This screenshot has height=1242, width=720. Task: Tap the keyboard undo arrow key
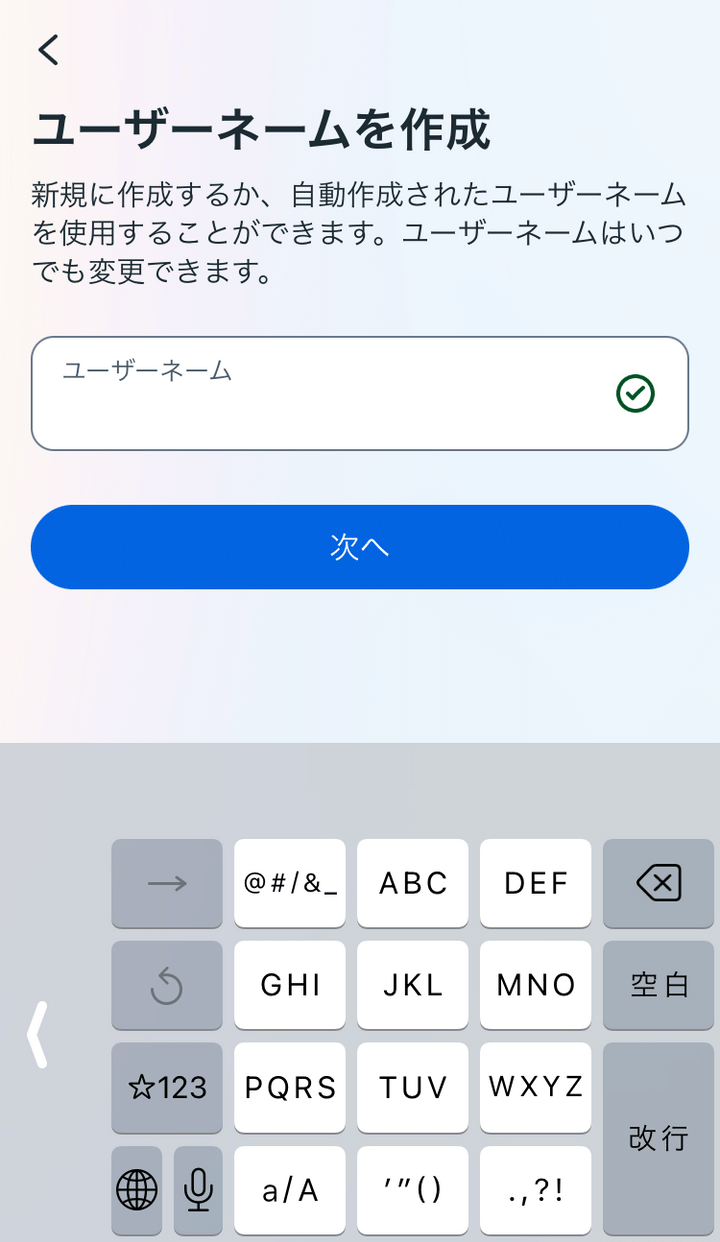click(167, 986)
